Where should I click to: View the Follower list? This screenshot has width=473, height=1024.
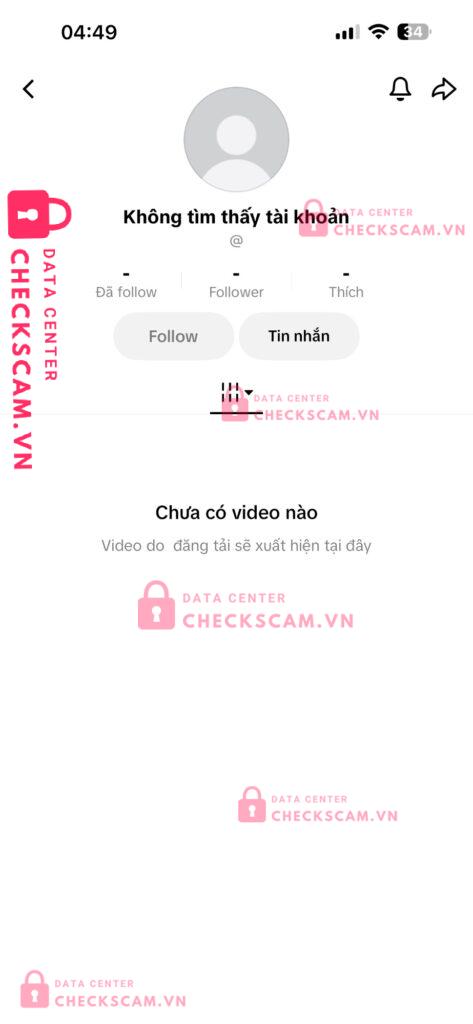[236, 284]
